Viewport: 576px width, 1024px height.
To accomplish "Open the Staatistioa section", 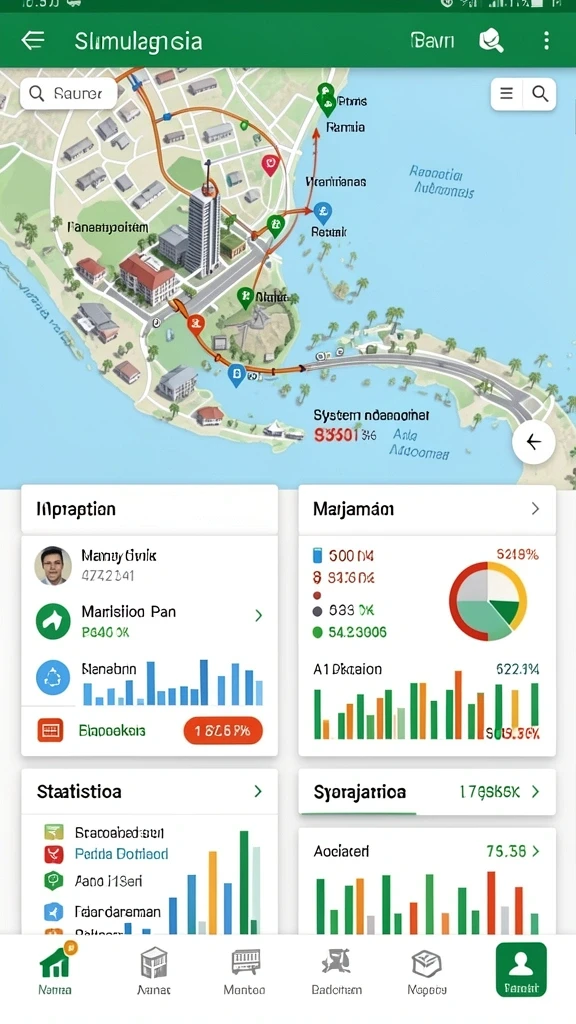I will point(150,792).
